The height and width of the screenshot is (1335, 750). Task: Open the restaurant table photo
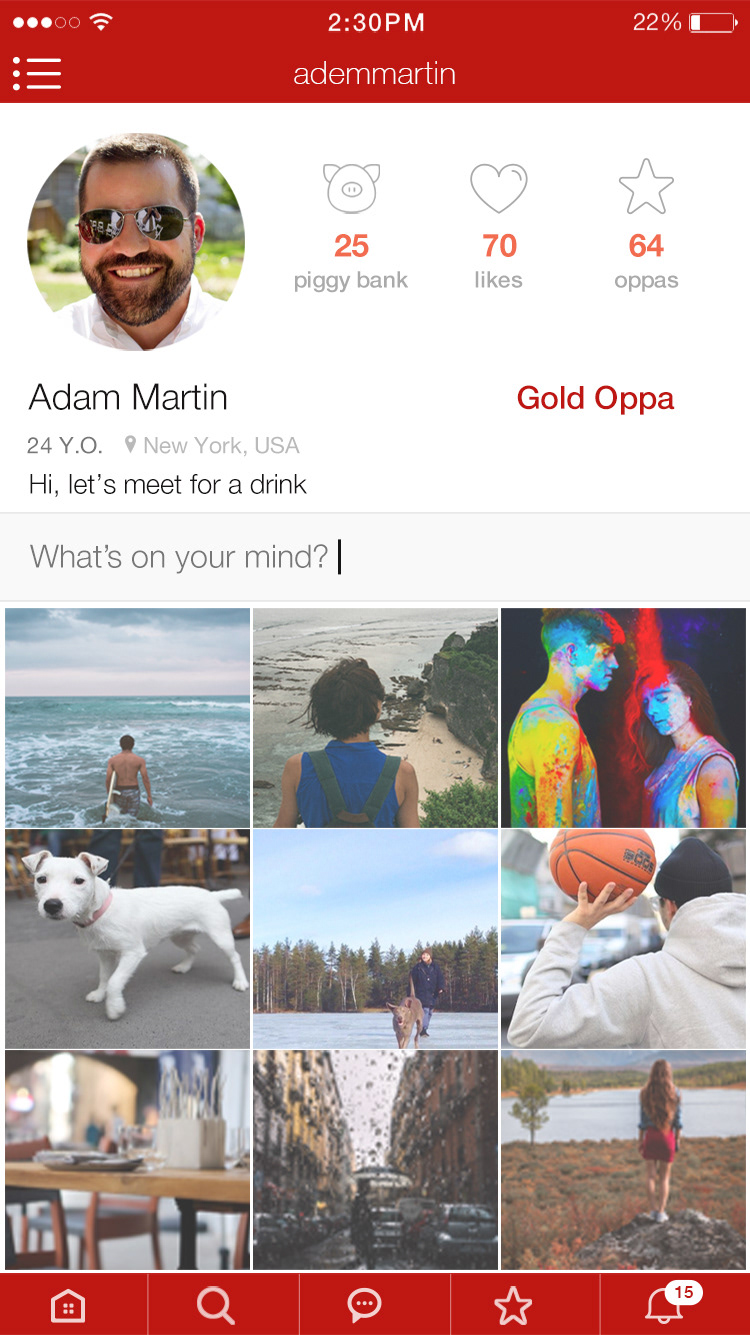[127, 1160]
